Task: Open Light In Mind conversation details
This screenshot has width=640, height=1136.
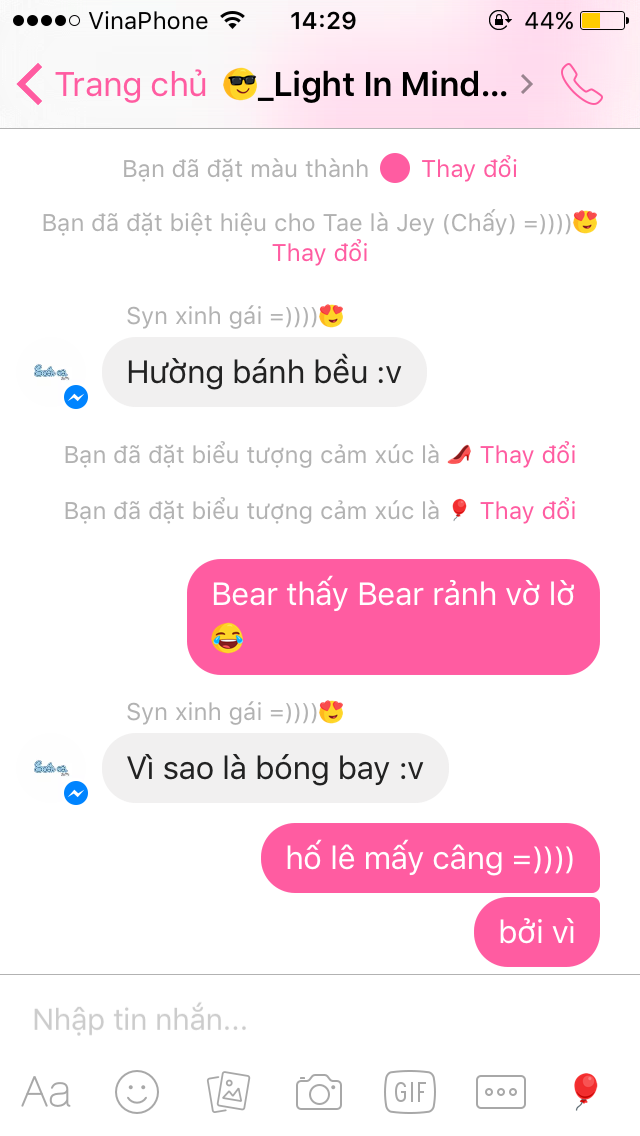Action: 377,85
